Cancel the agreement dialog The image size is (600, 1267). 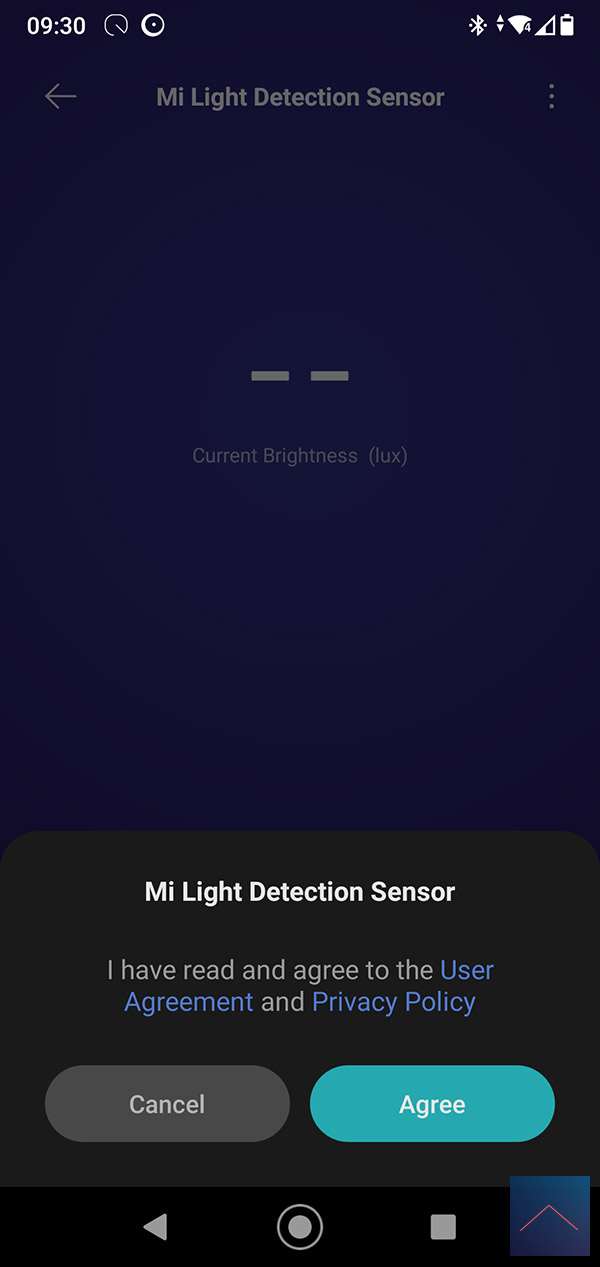click(x=167, y=1104)
